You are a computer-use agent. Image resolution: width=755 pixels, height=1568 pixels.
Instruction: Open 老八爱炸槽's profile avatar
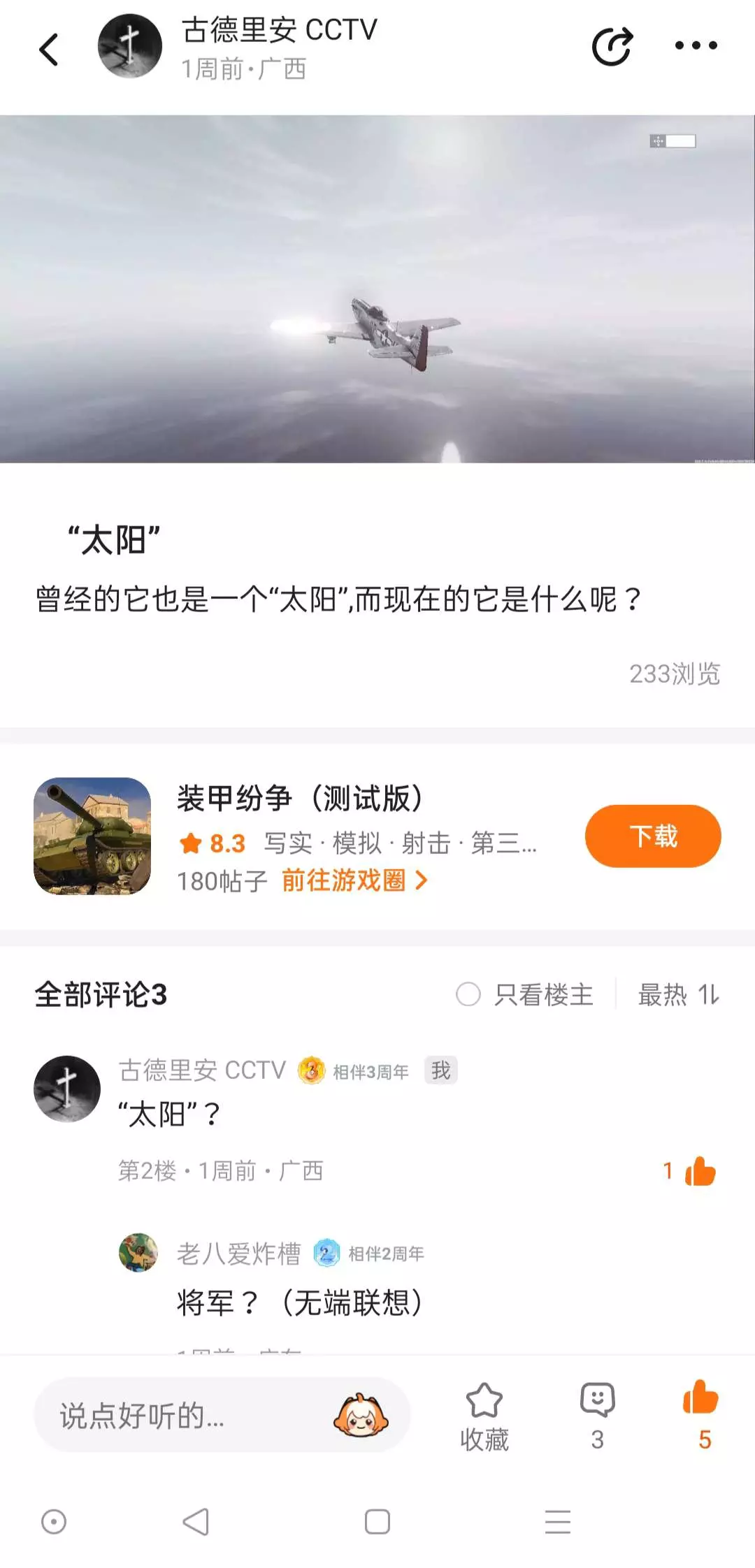[x=138, y=1253]
